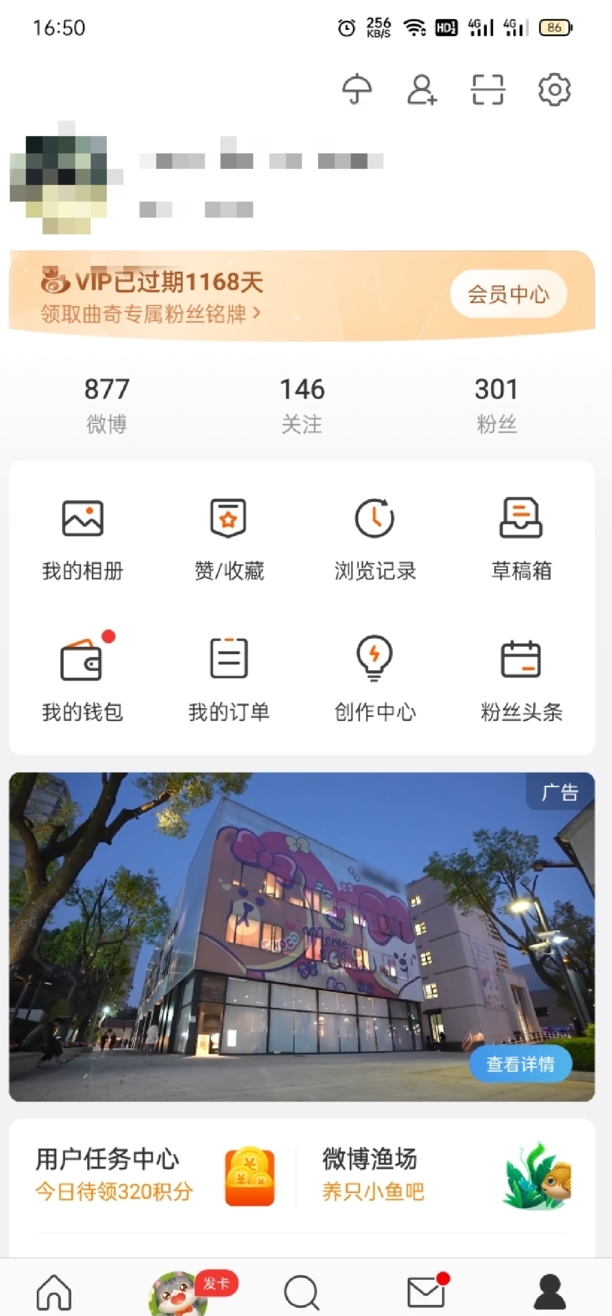The image size is (612, 1316).
Task: Open 赞/收藏
Action: point(229,540)
